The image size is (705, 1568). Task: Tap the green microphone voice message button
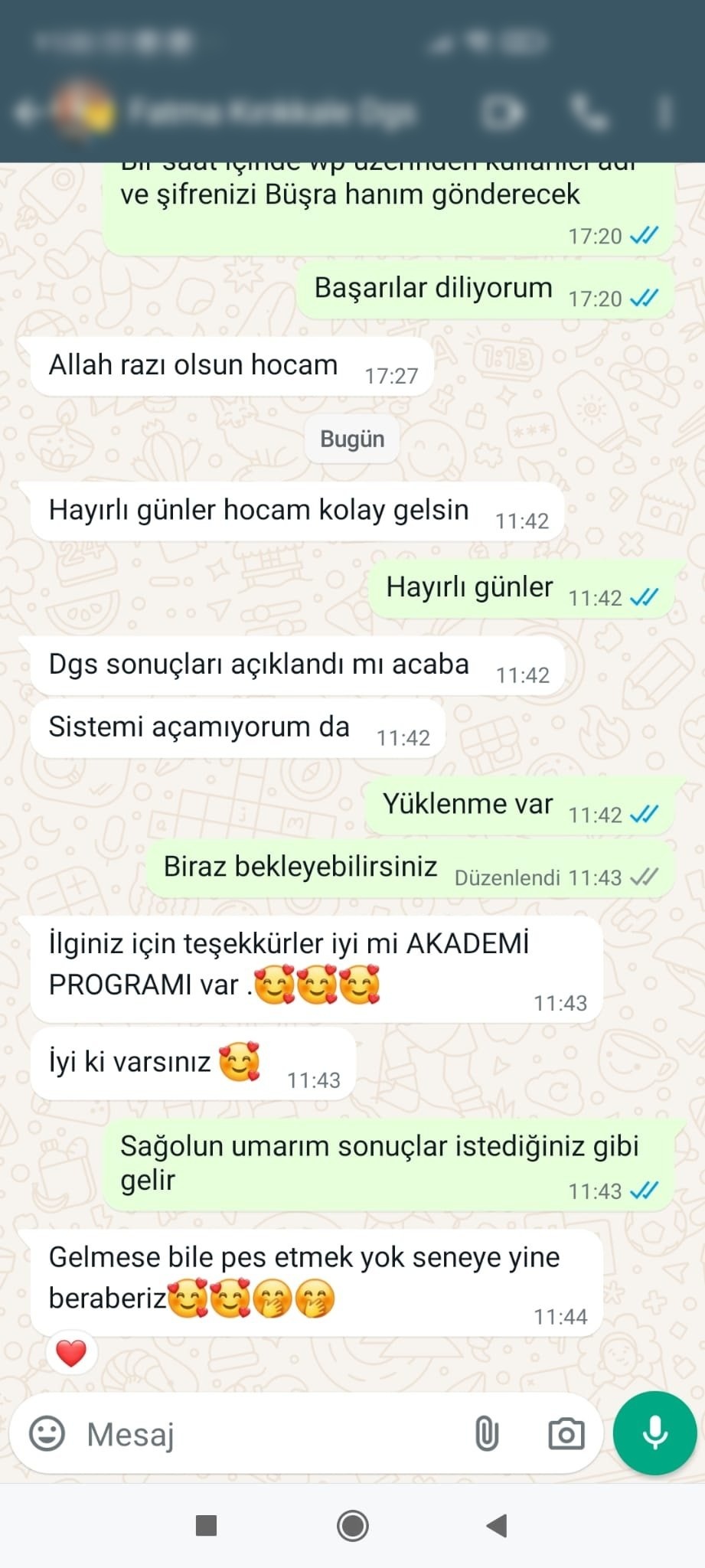coord(654,1432)
